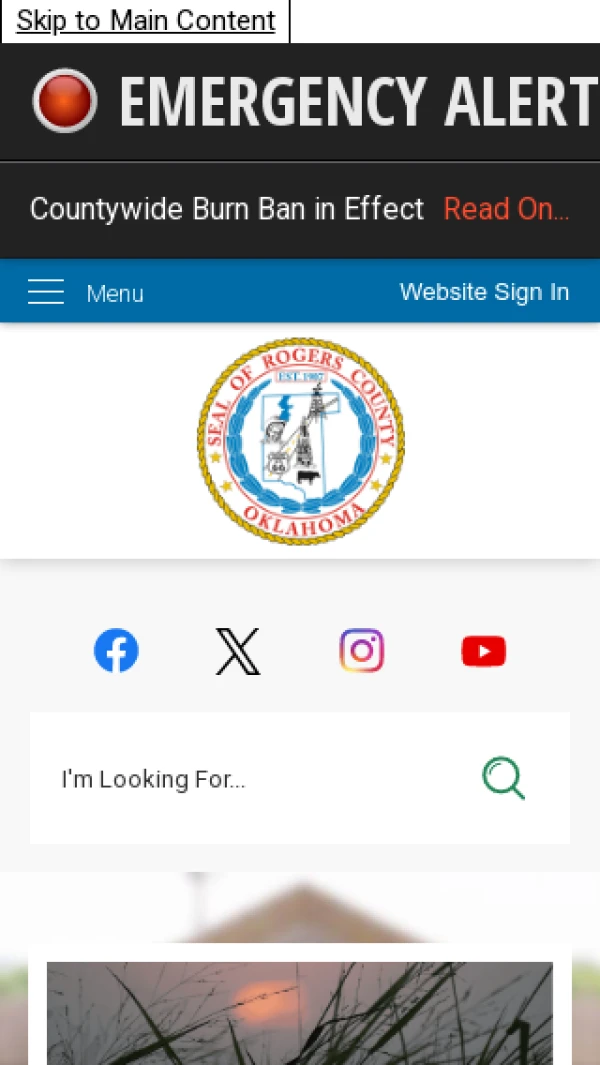Submit search with the magnifying glass
This screenshot has width=600, height=1065.
(x=504, y=778)
